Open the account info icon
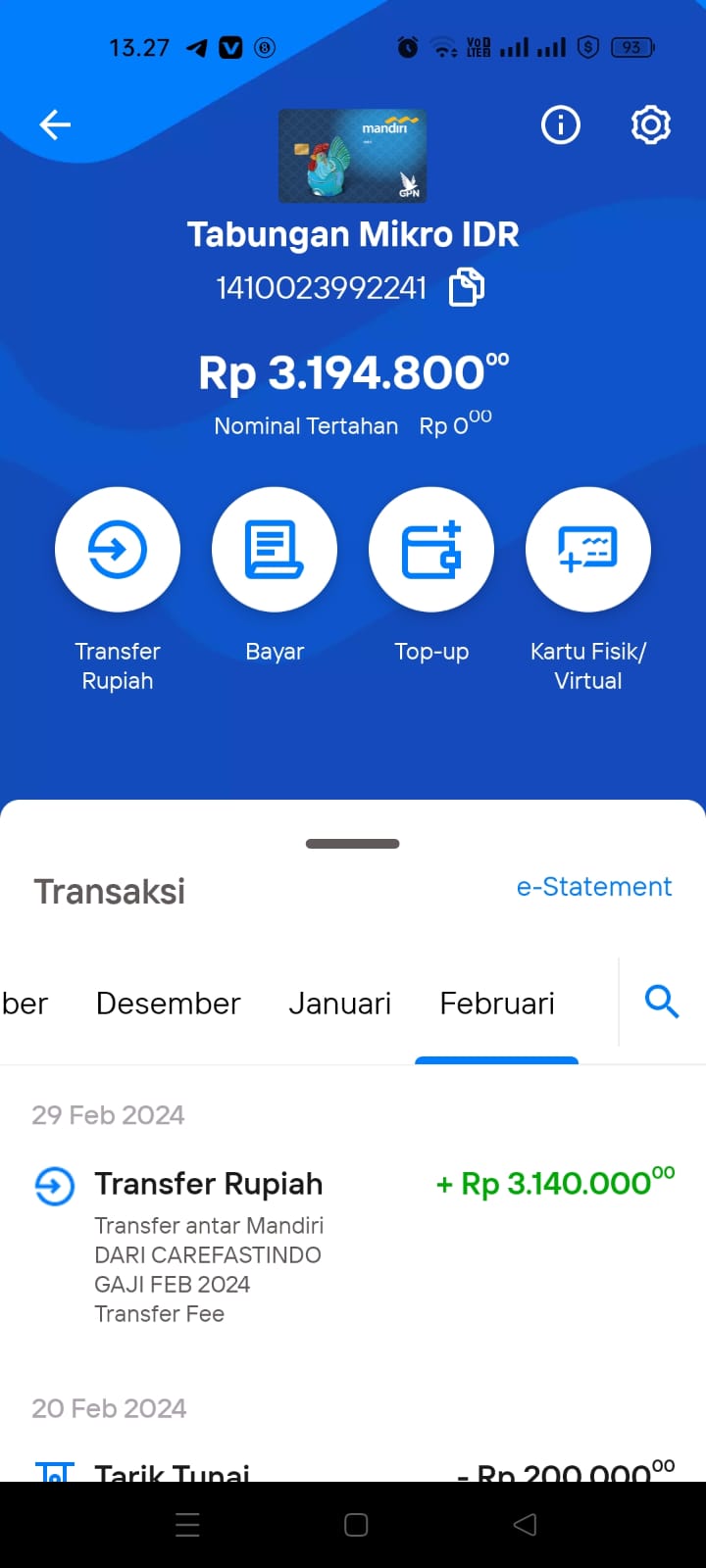The image size is (706, 1568). click(561, 124)
